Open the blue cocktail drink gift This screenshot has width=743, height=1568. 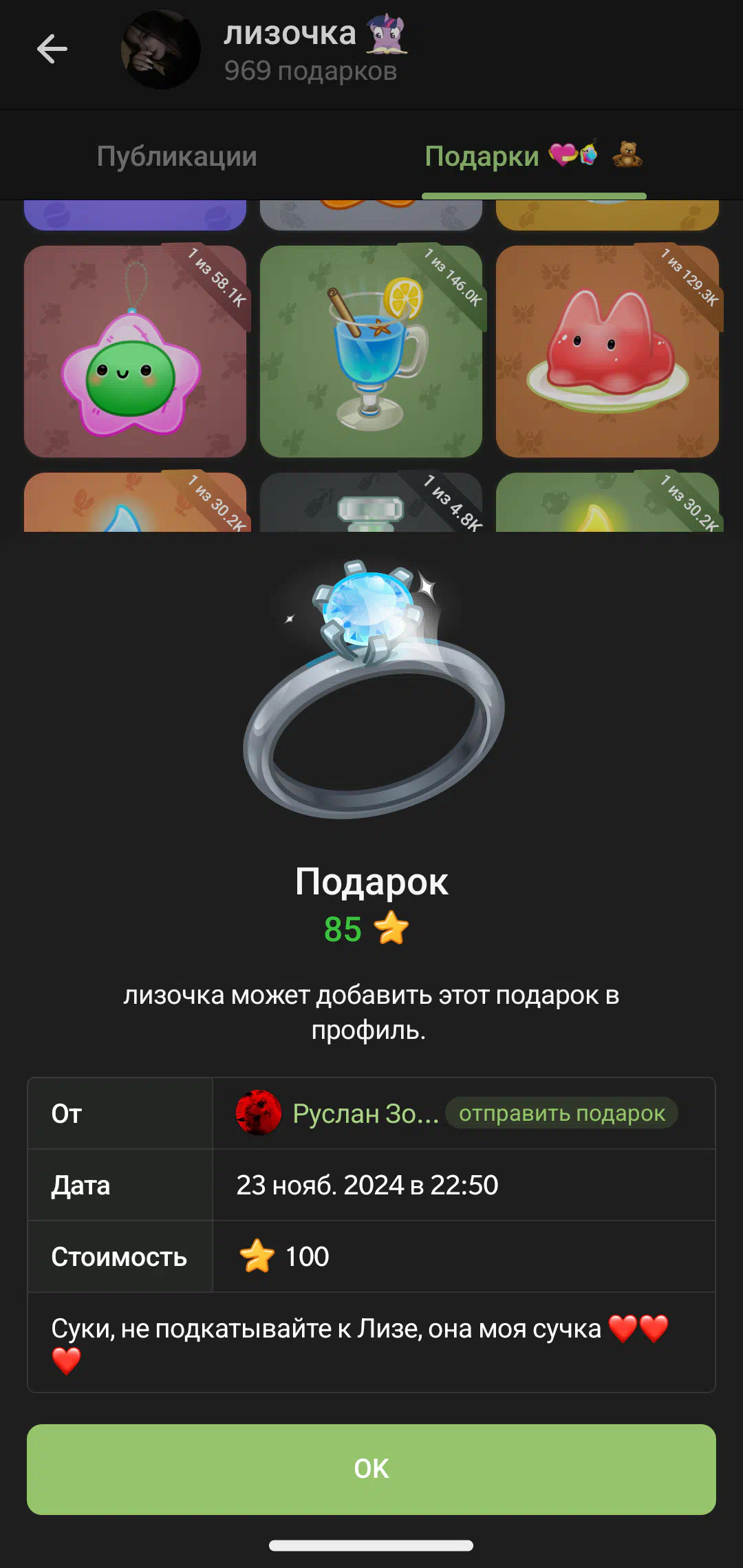point(371,352)
